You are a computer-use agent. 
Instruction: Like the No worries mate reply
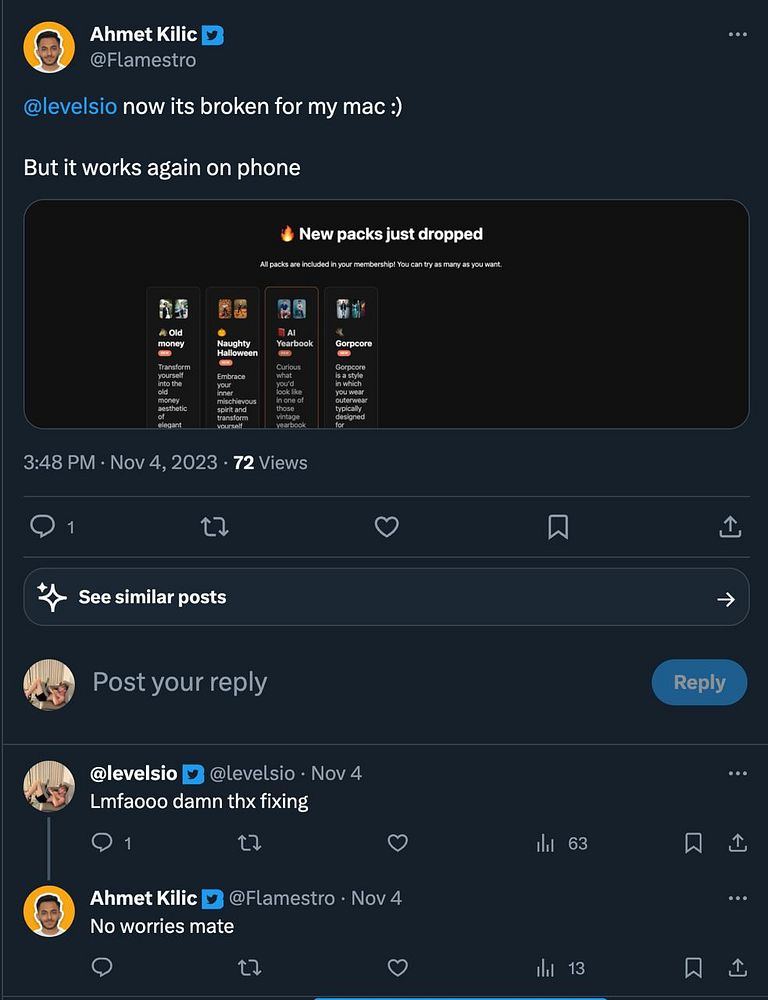pos(398,967)
